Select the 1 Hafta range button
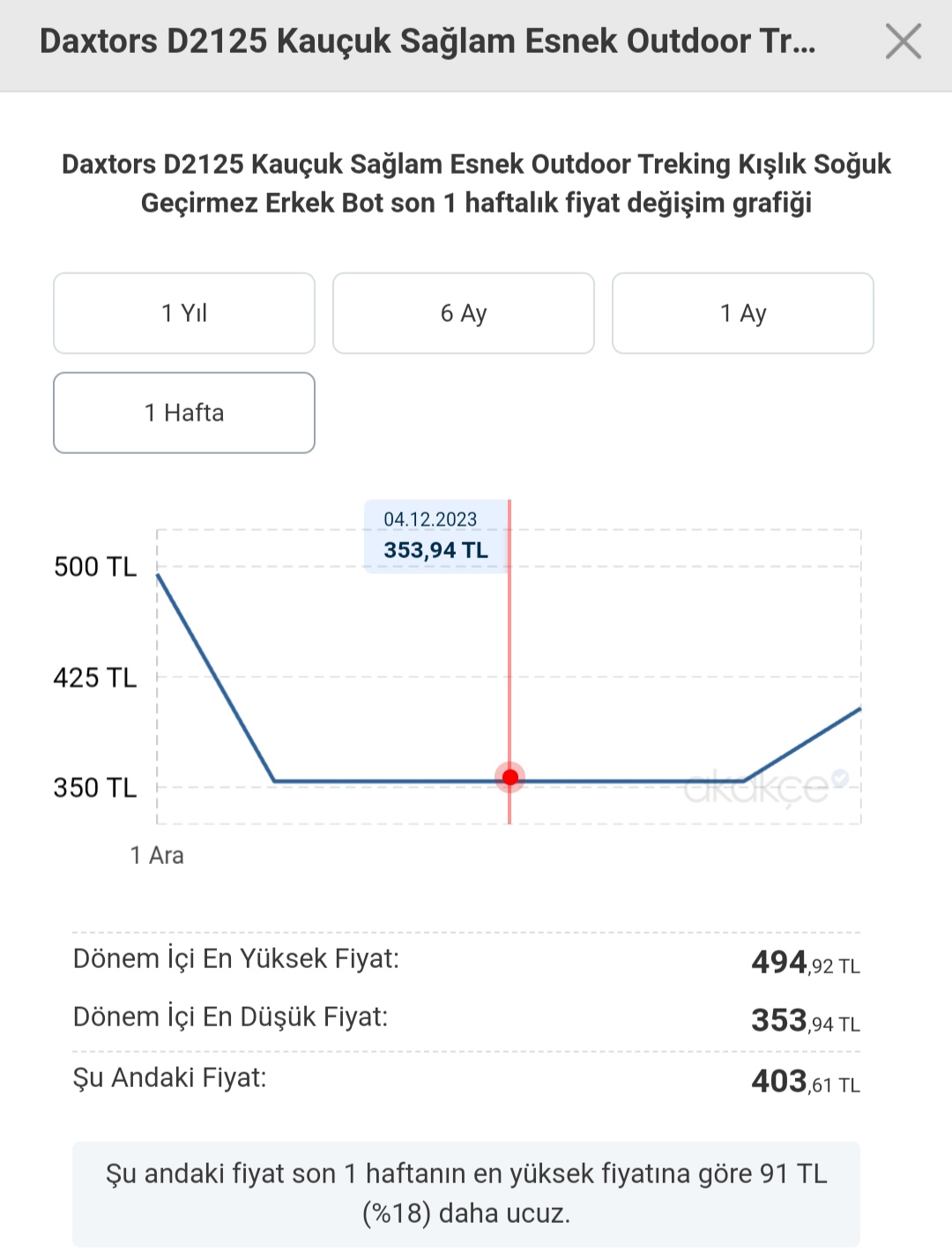 [184, 413]
